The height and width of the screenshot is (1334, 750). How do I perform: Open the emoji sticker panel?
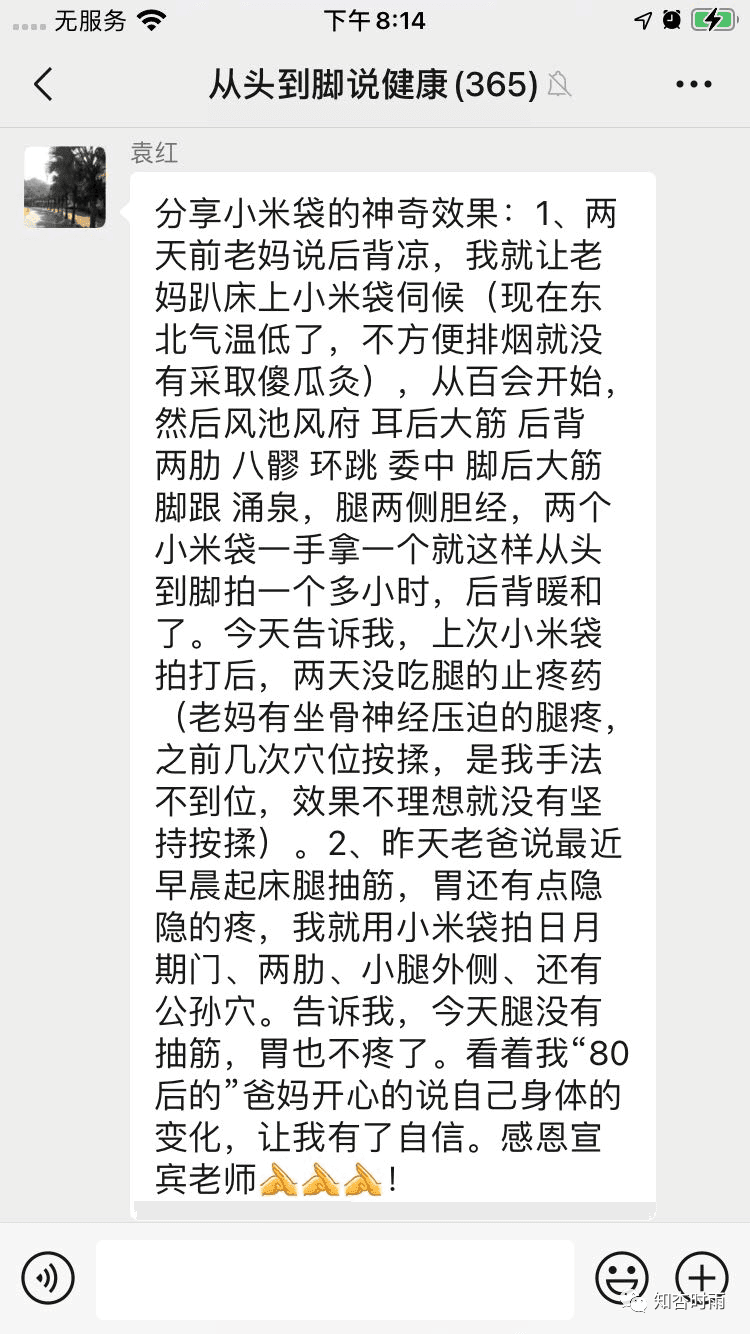tap(621, 1277)
